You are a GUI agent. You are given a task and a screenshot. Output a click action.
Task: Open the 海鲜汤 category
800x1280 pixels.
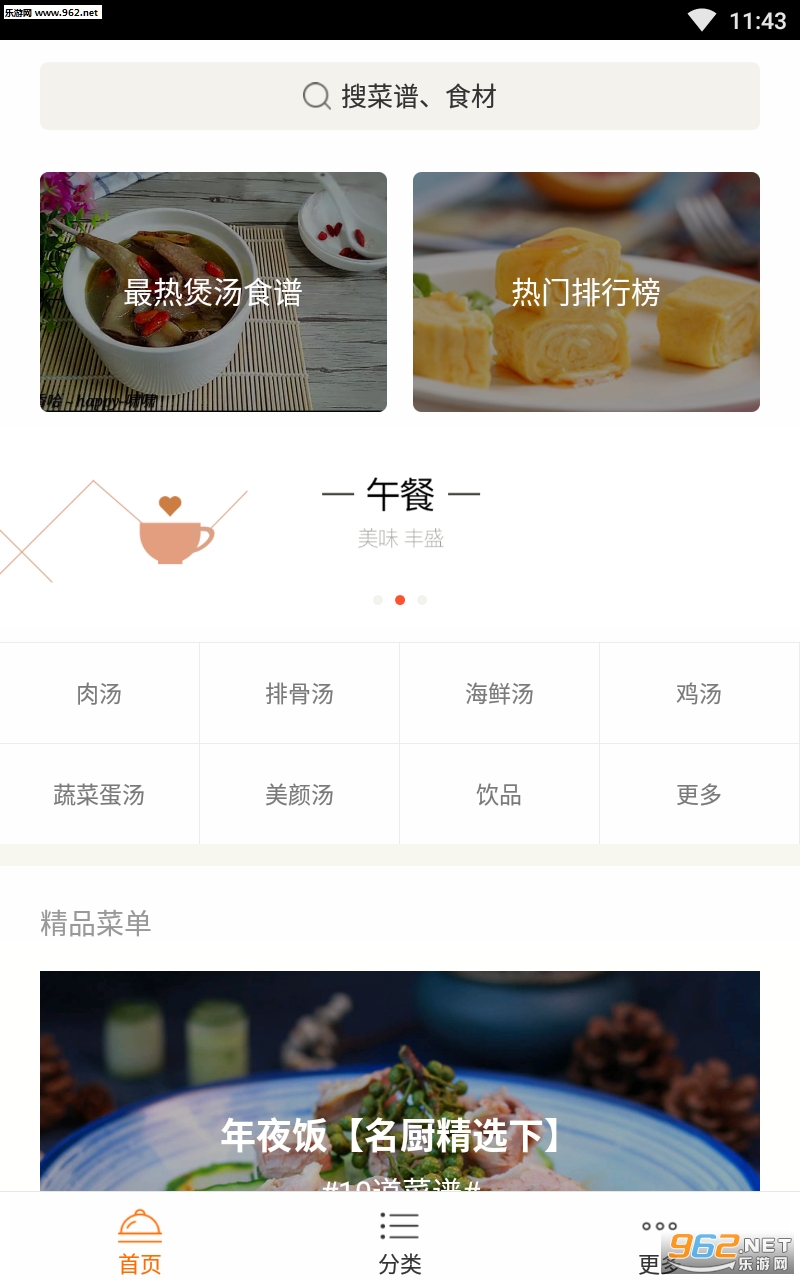[x=499, y=694]
